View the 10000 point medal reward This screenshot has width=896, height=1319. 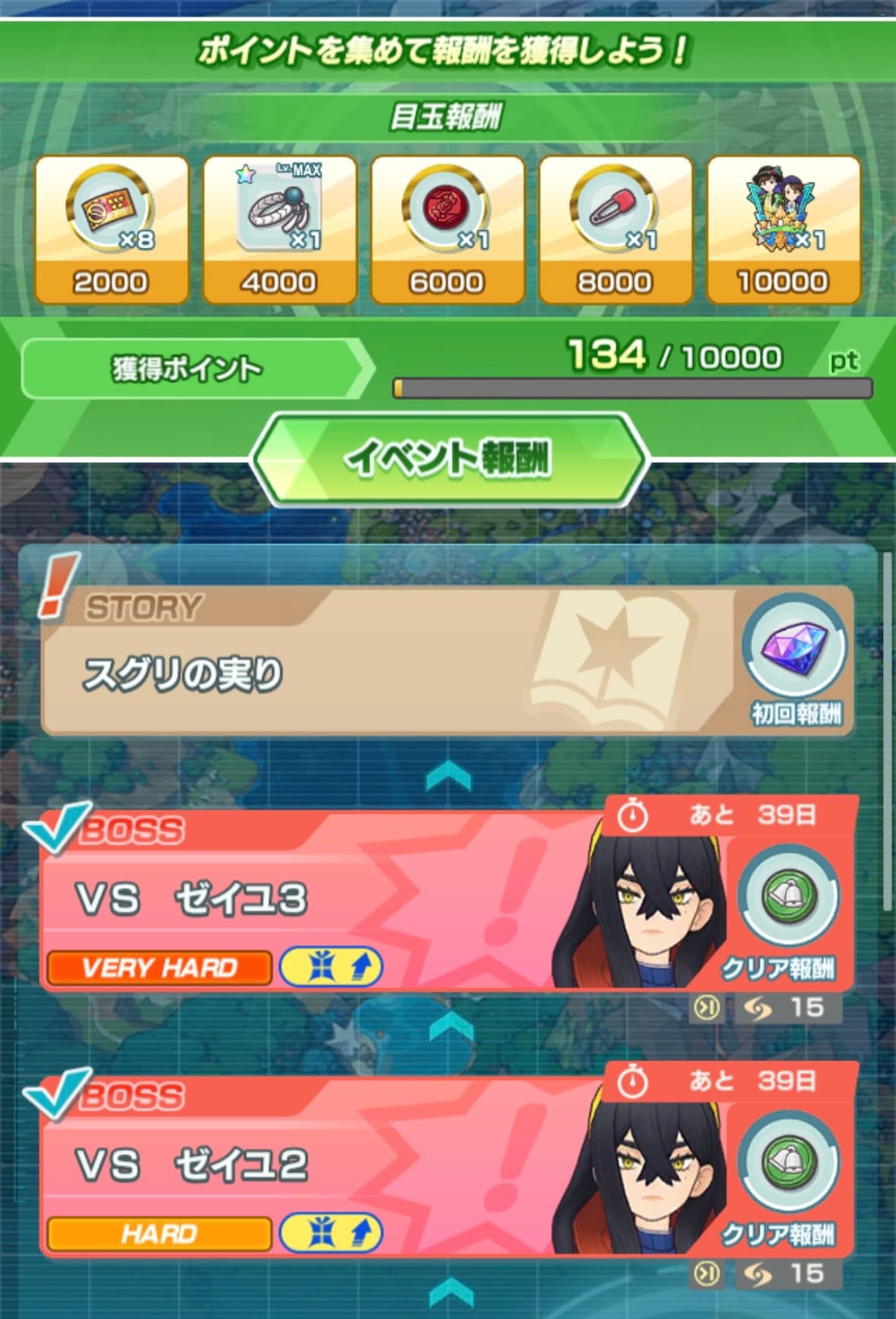point(784,229)
